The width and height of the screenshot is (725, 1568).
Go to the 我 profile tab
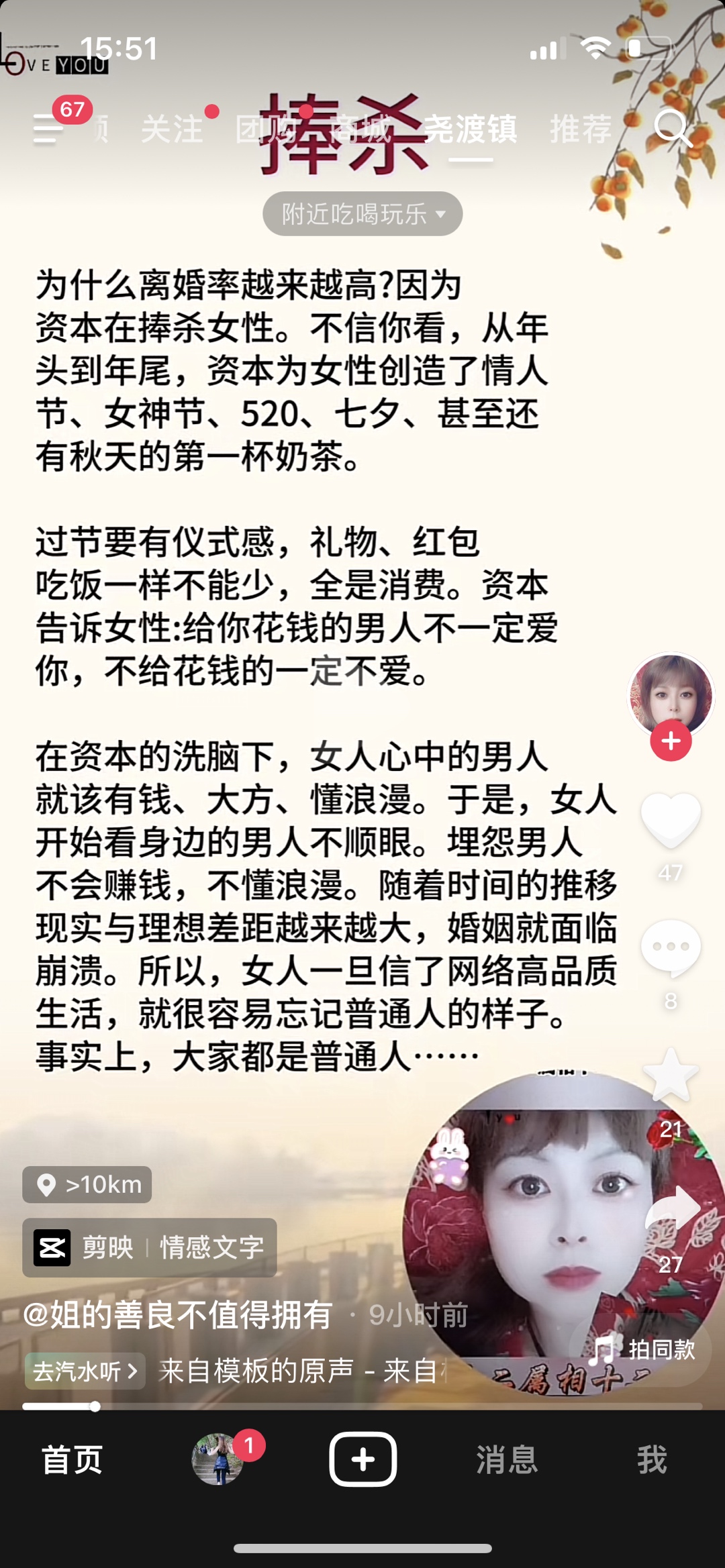pos(652,1460)
